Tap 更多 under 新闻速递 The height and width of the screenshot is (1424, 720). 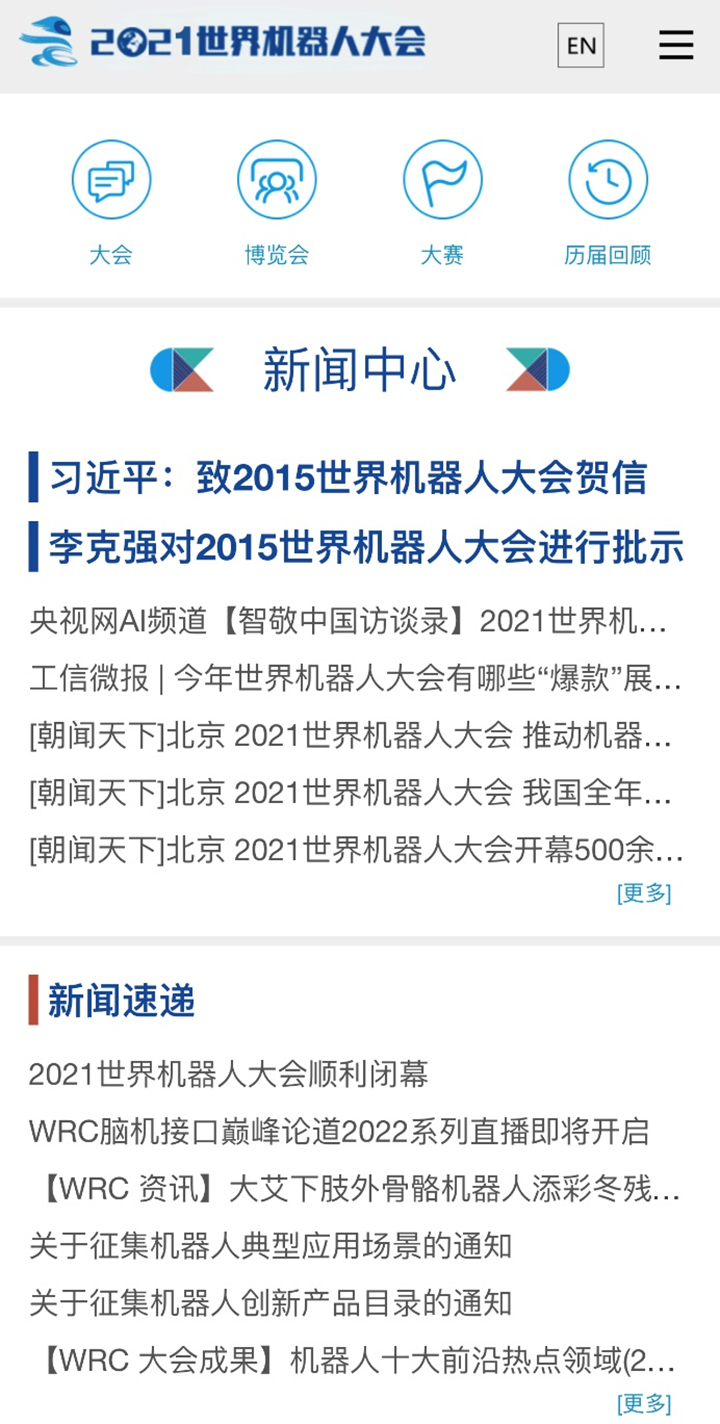tap(644, 1403)
